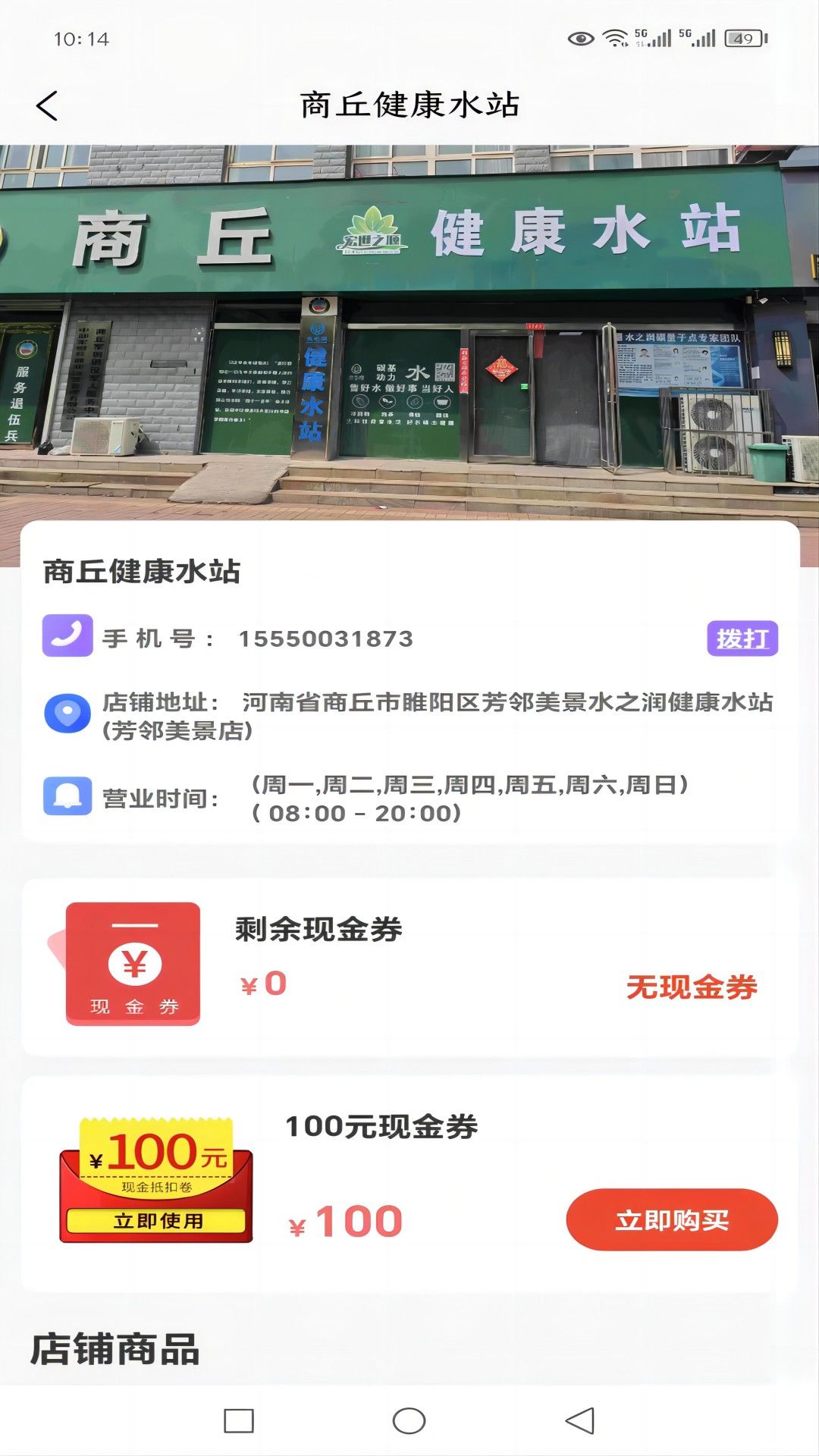Tap the 无现金券 link

pos(692,987)
